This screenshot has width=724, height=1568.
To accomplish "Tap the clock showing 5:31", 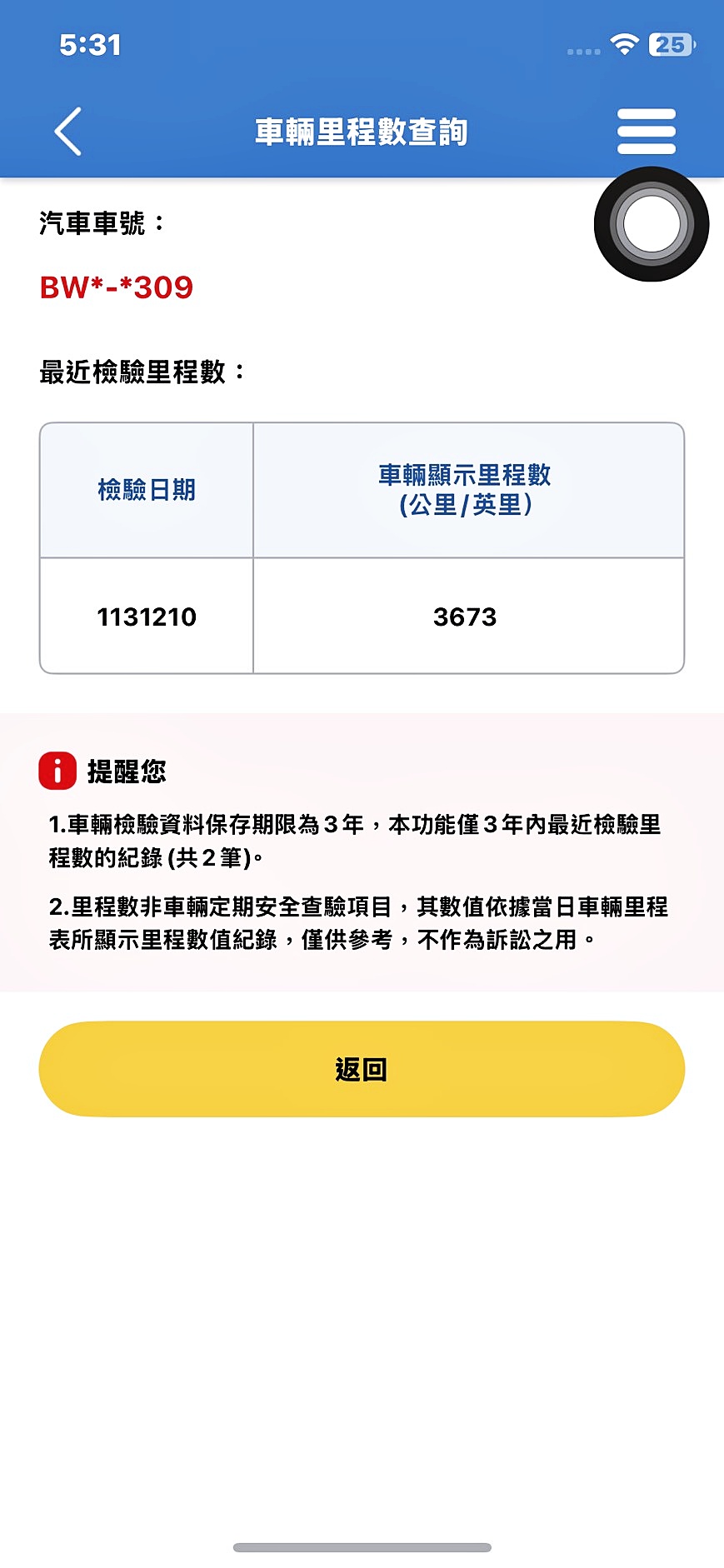I will click(88, 46).
